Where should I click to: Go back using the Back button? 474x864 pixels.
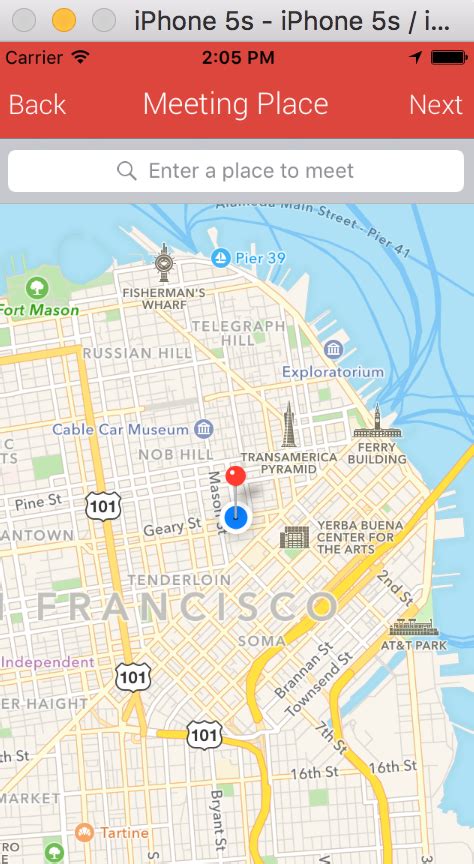[37, 105]
